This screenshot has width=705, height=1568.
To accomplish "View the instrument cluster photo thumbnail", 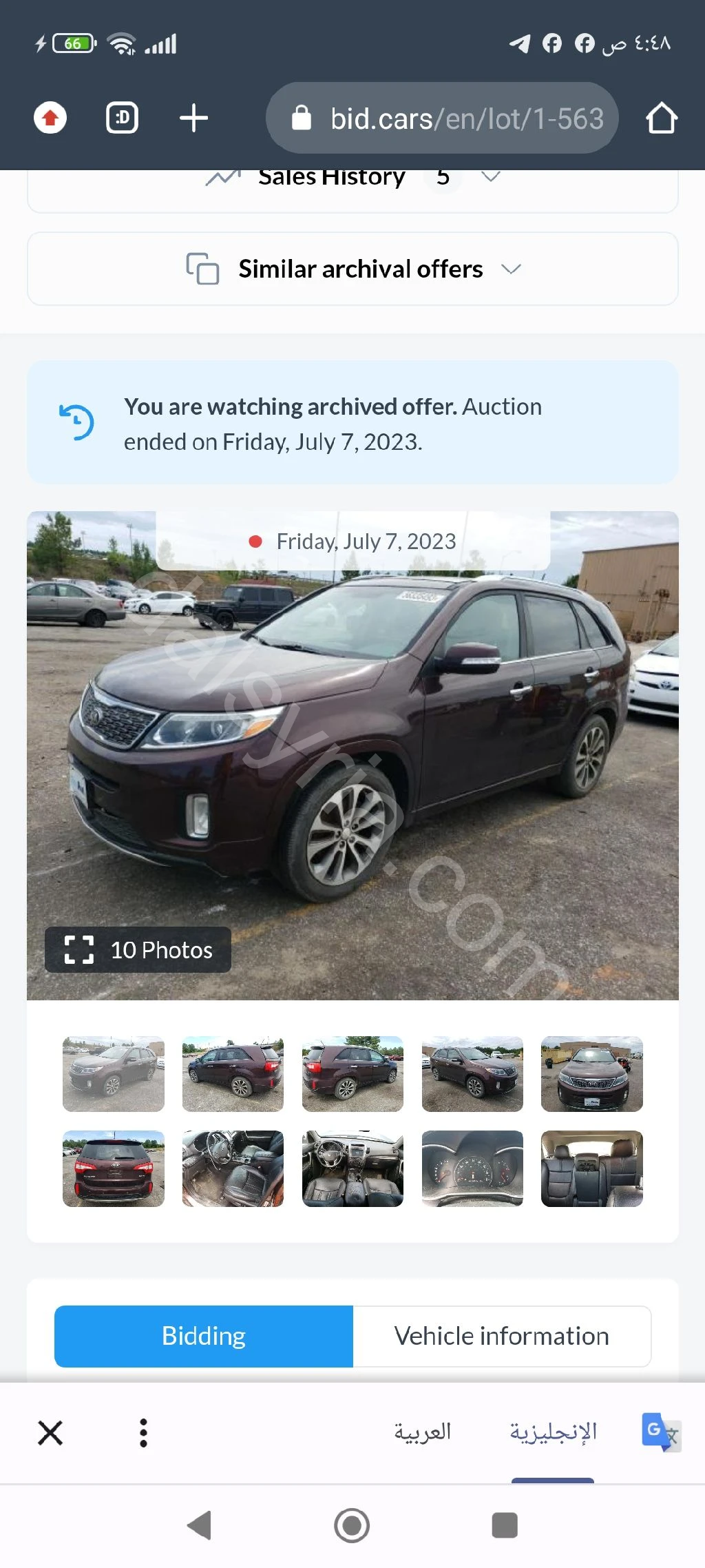I will pyautogui.click(x=472, y=1168).
